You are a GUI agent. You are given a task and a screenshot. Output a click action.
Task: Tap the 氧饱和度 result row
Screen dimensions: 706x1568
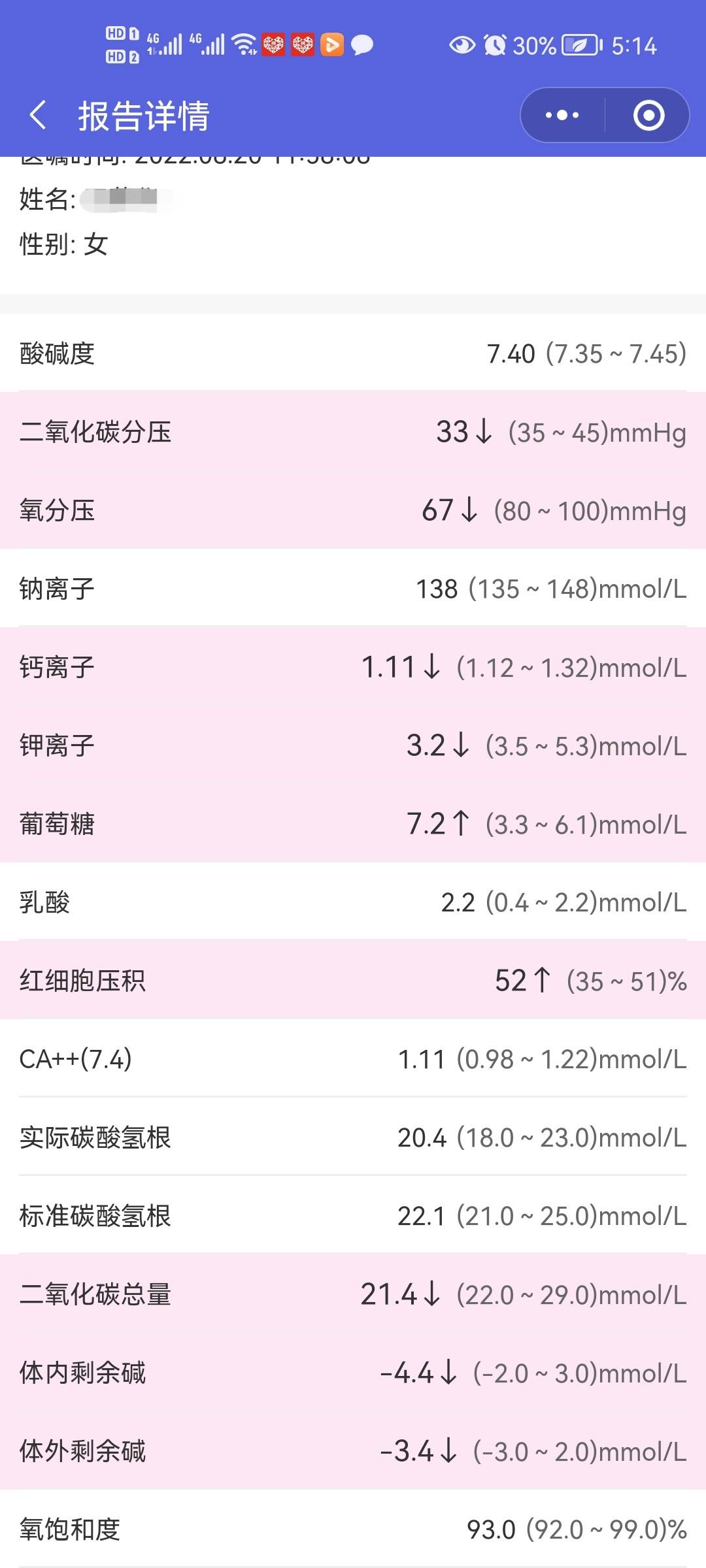(x=353, y=1531)
